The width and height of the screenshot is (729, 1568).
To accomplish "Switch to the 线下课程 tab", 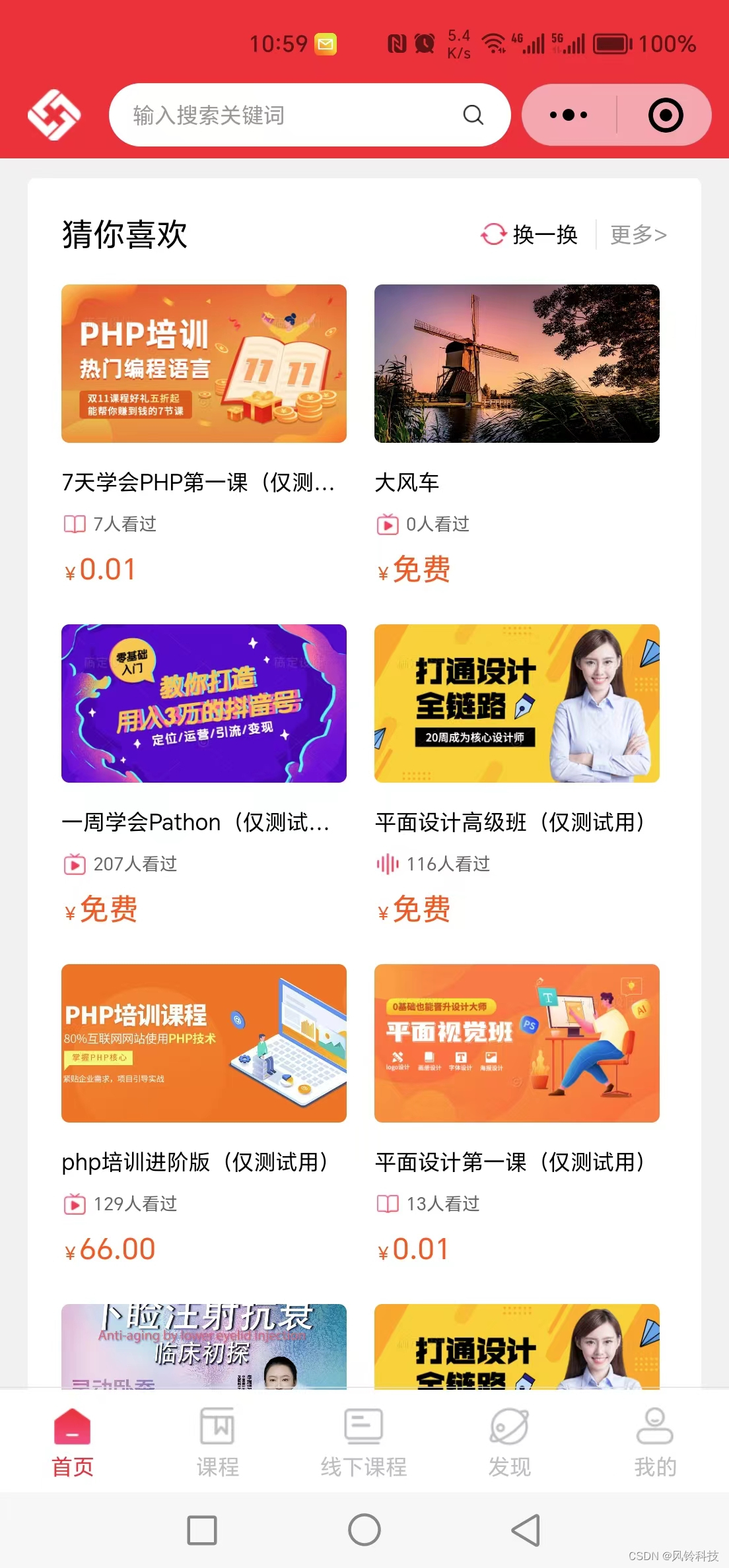I will click(364, 1442).
